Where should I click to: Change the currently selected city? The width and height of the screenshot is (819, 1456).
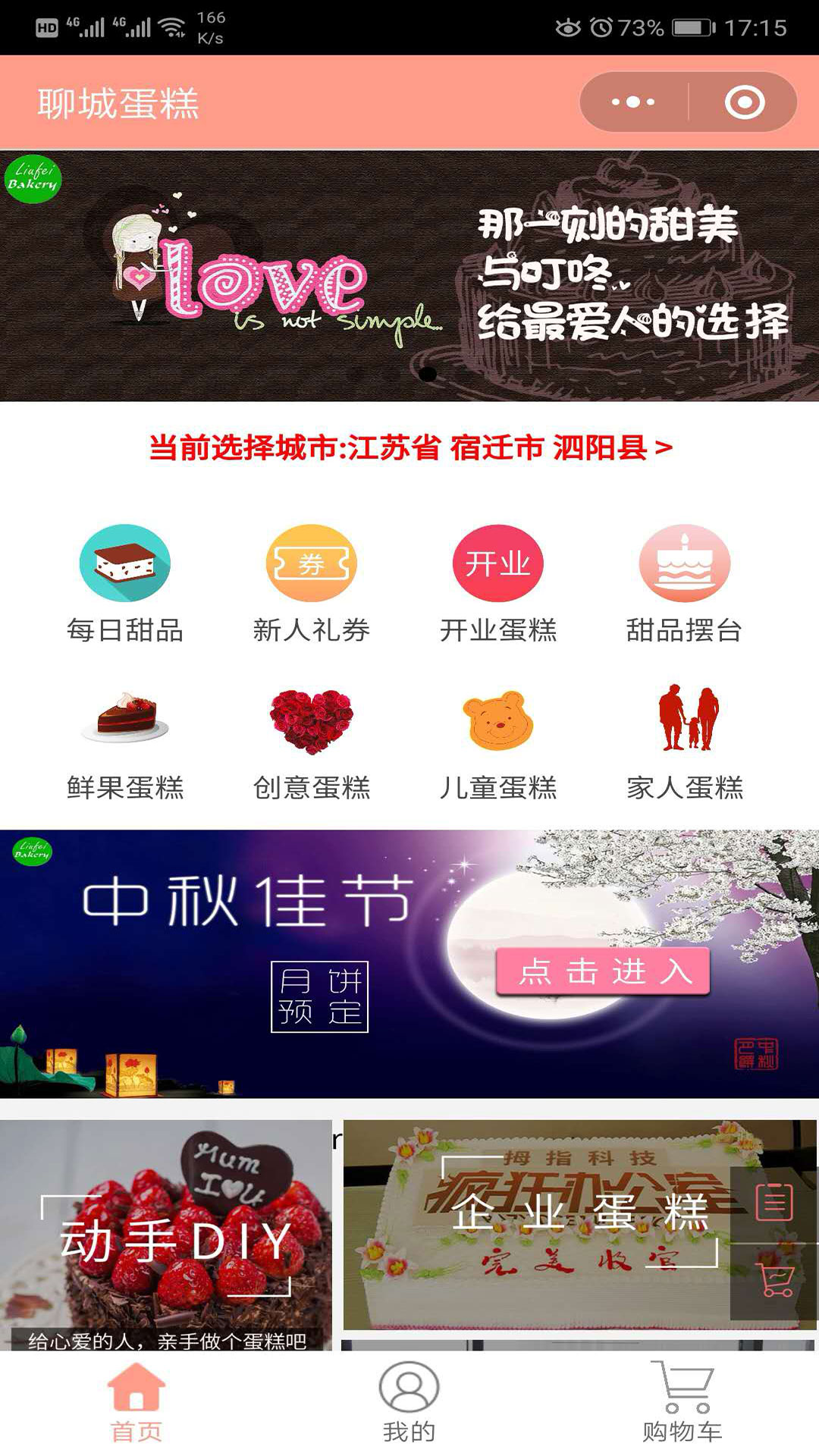[410, 447]
